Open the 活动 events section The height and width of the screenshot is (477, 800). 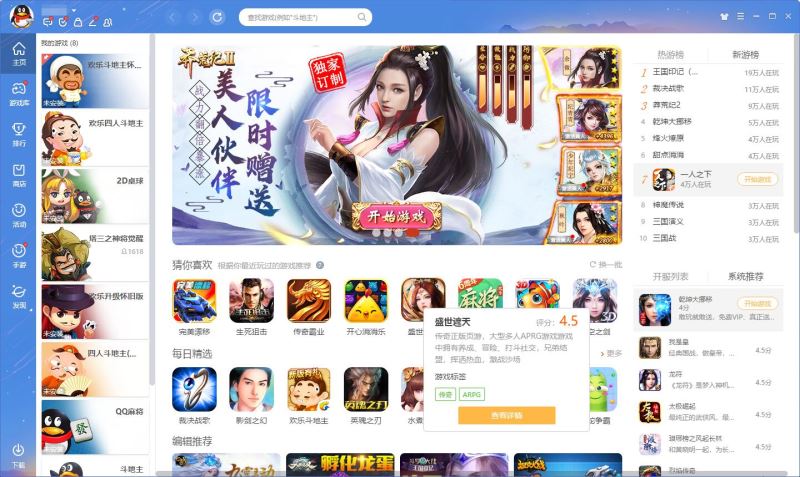[x=19, y=215]
